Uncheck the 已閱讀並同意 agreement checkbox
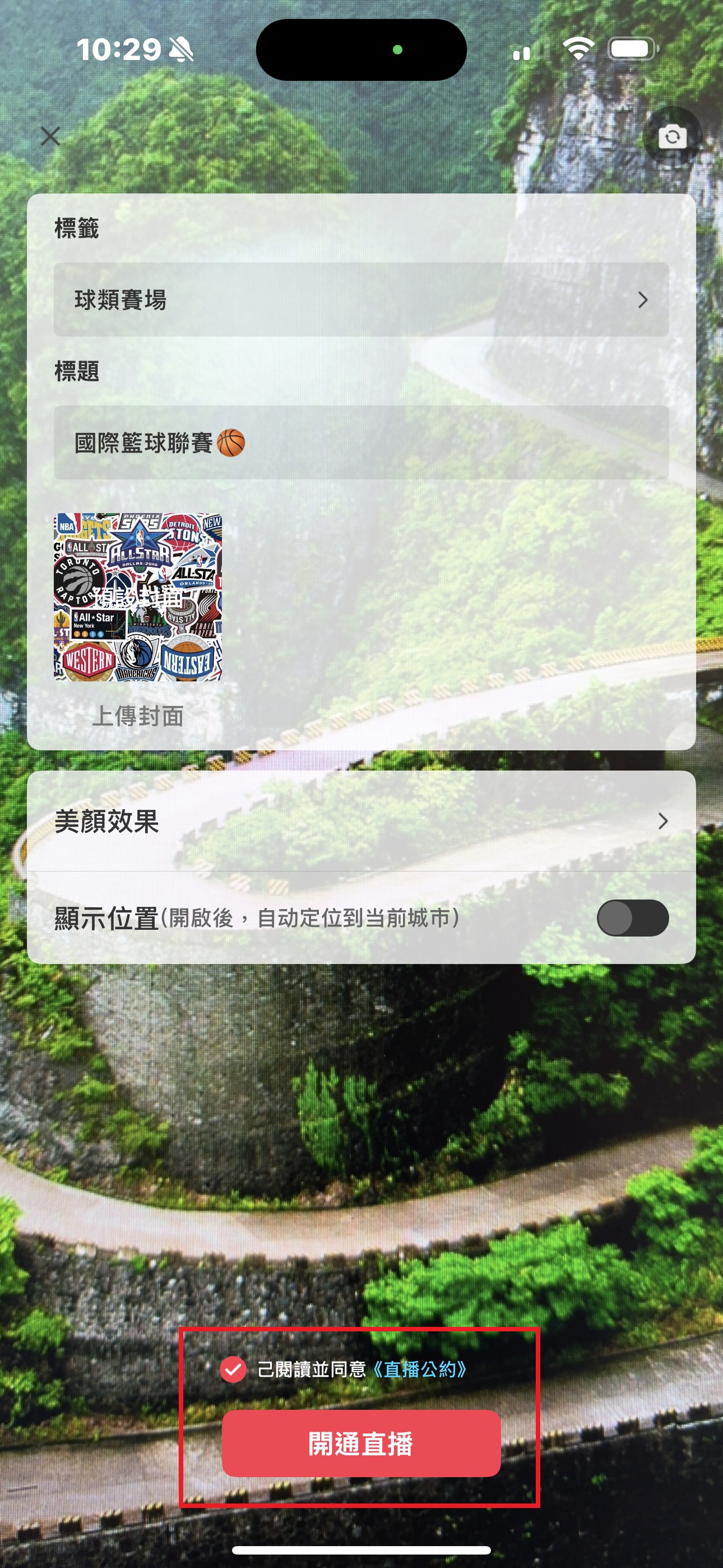 [x=233, y=1369]
